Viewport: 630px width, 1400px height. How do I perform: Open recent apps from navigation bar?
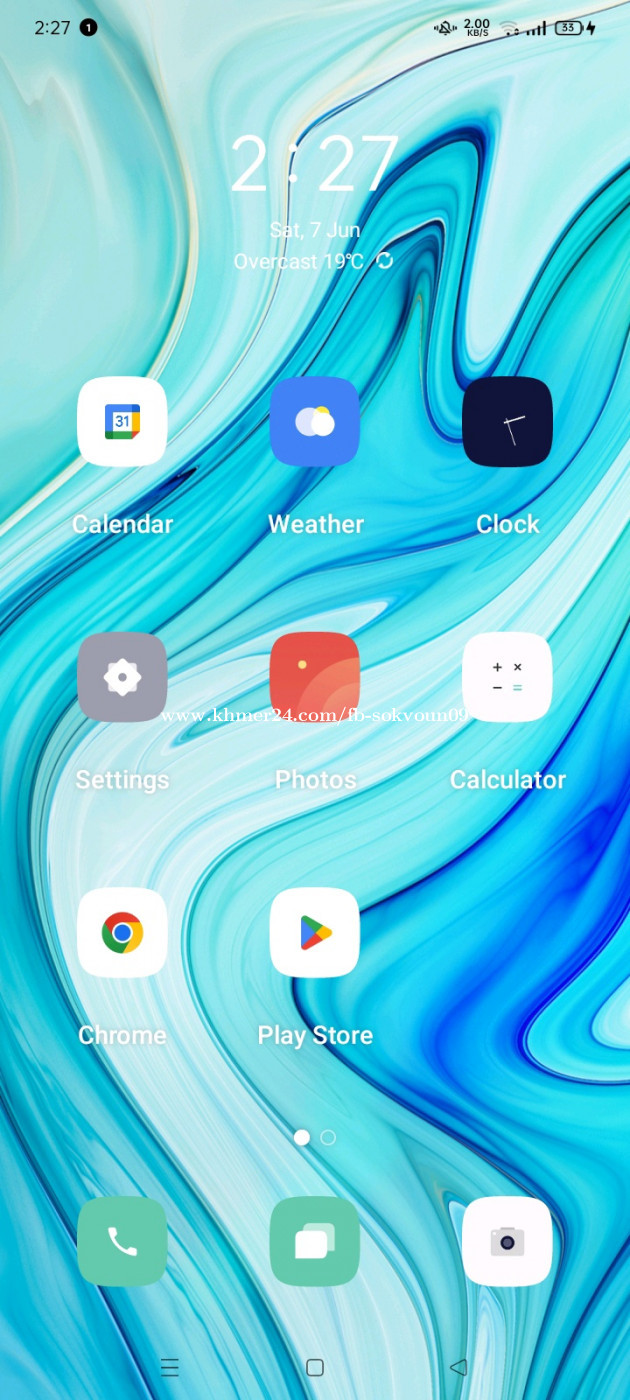point(170,1367)
